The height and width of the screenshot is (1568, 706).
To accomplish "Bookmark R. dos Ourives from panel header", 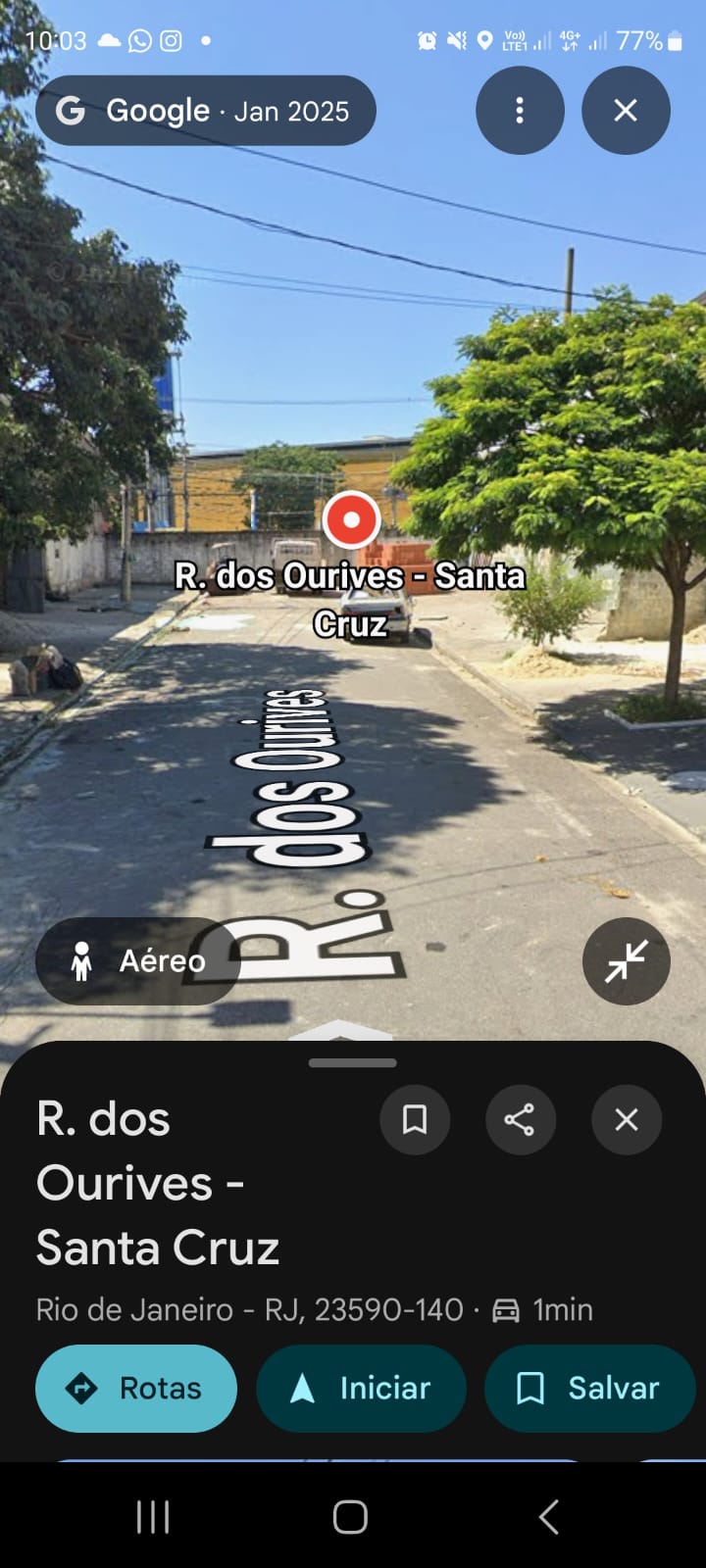I will (x=415, y=1119).
